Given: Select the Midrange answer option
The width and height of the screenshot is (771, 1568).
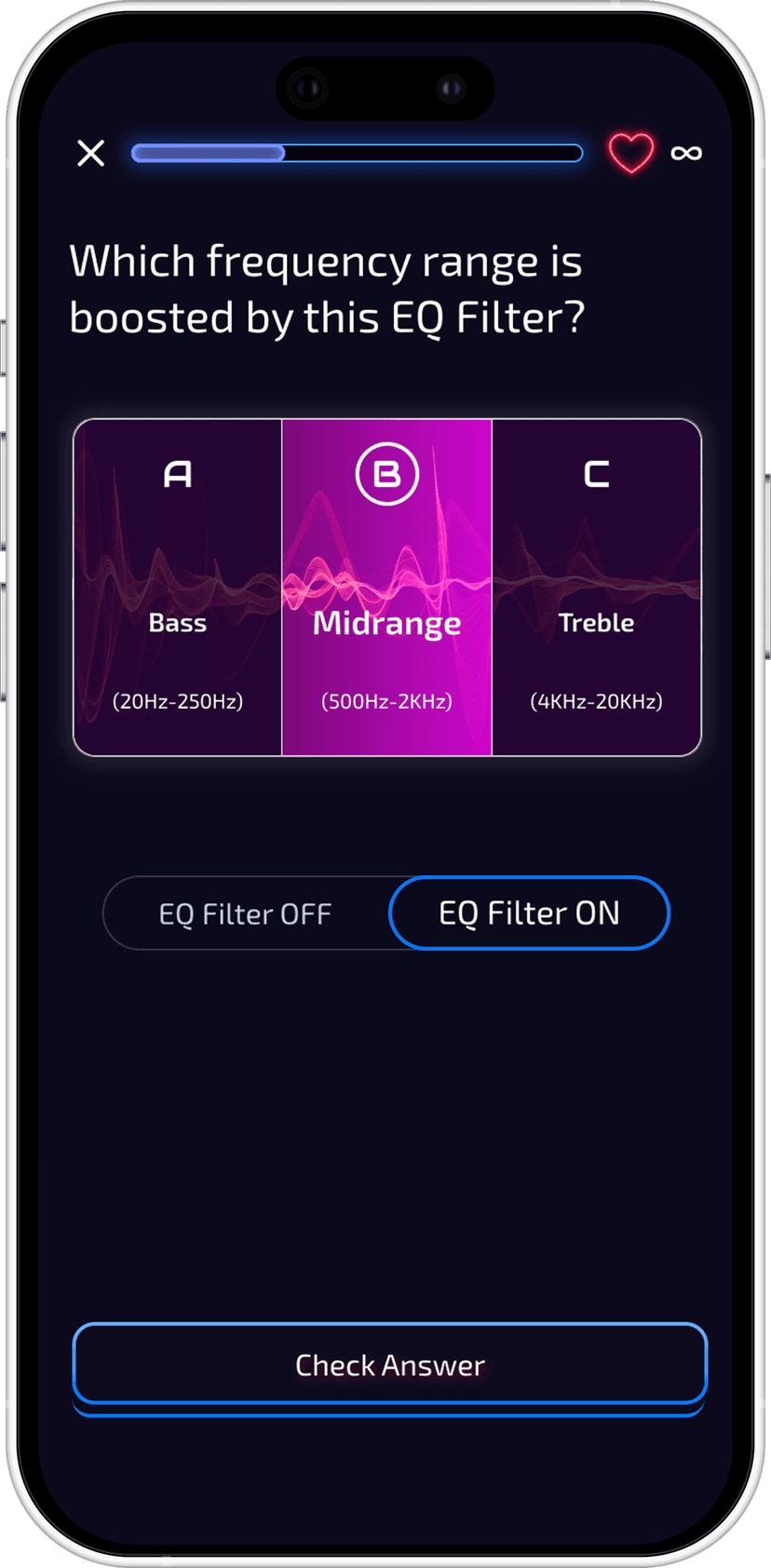Looking at the screenshot, I should click(386, 587).
